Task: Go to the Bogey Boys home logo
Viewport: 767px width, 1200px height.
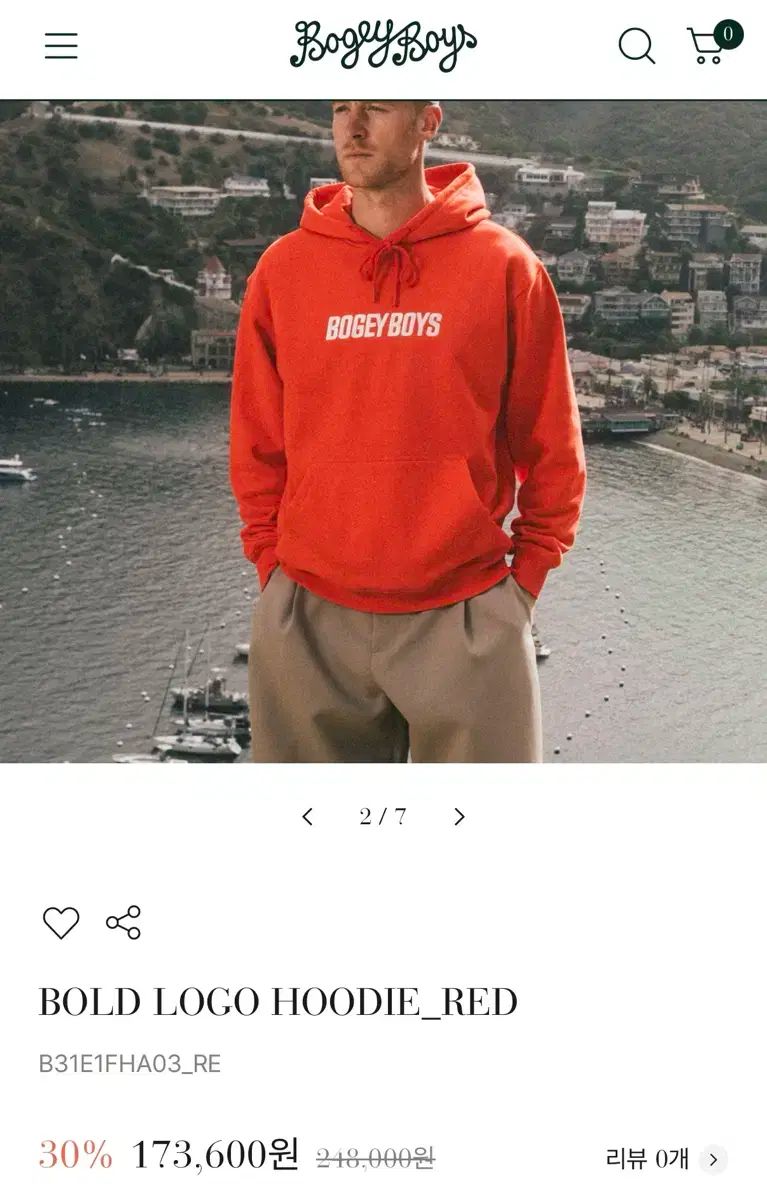Action: pyautogui.click(x=383, y=46)
